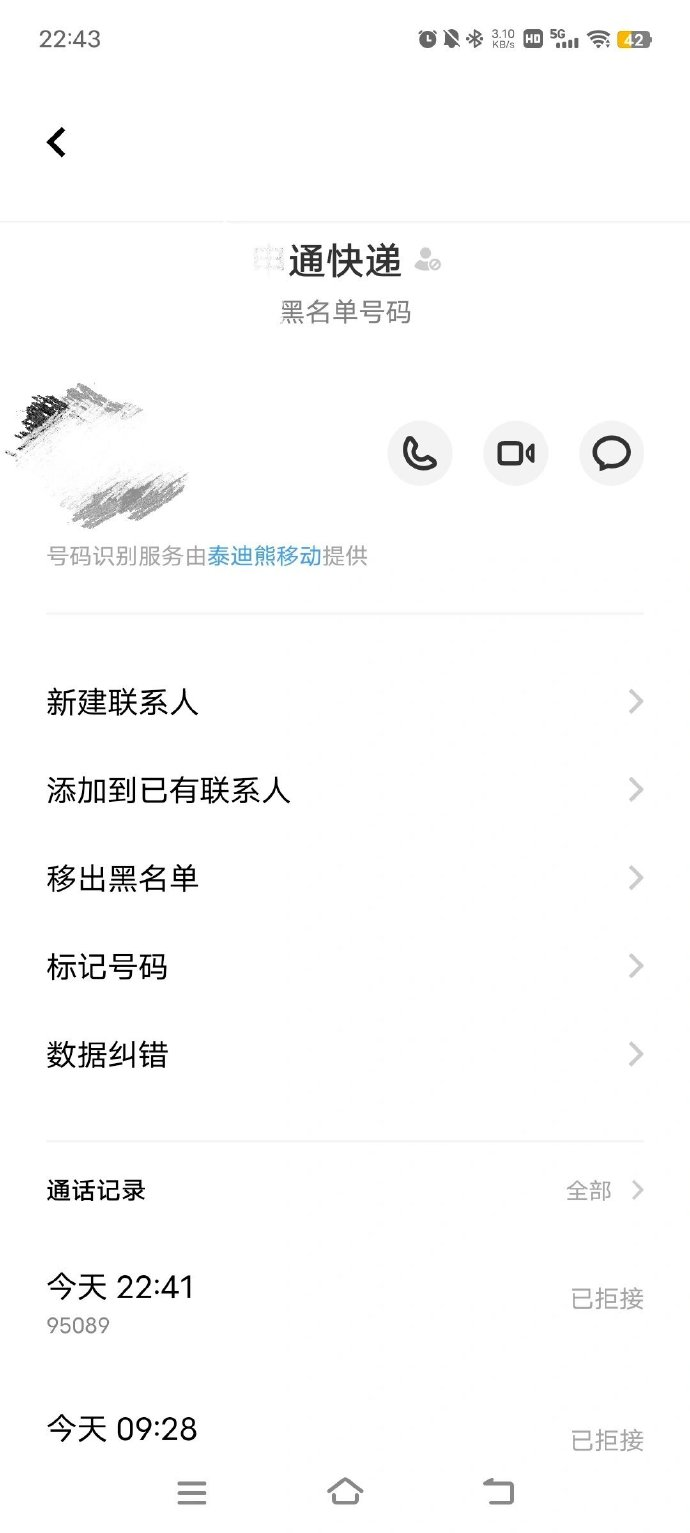Open 数据纠错
Image resolution: width=690 pixels, height=1533 pixels.
[x=345, y=1054]
